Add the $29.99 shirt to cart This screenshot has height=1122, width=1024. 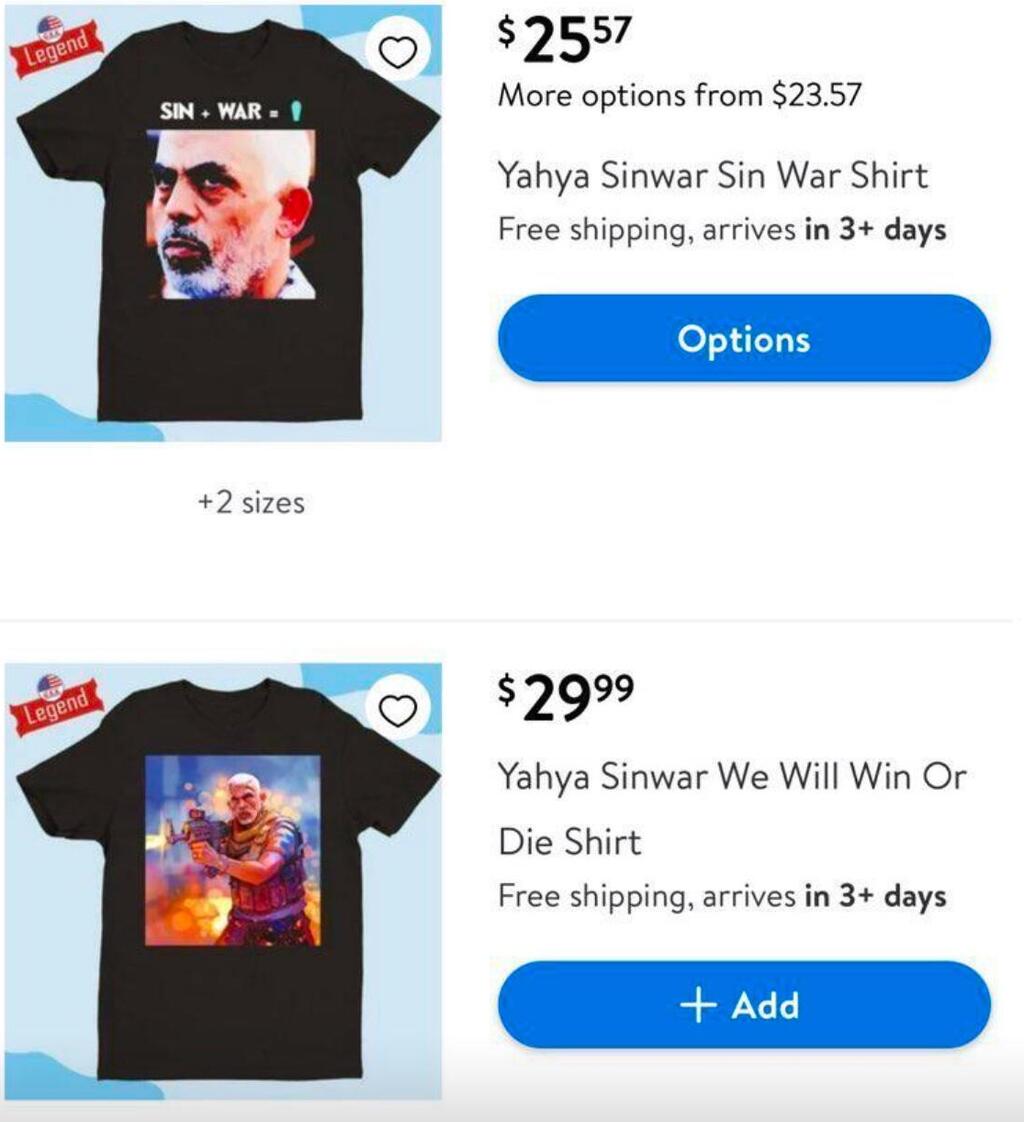(x=744, y=1005)
